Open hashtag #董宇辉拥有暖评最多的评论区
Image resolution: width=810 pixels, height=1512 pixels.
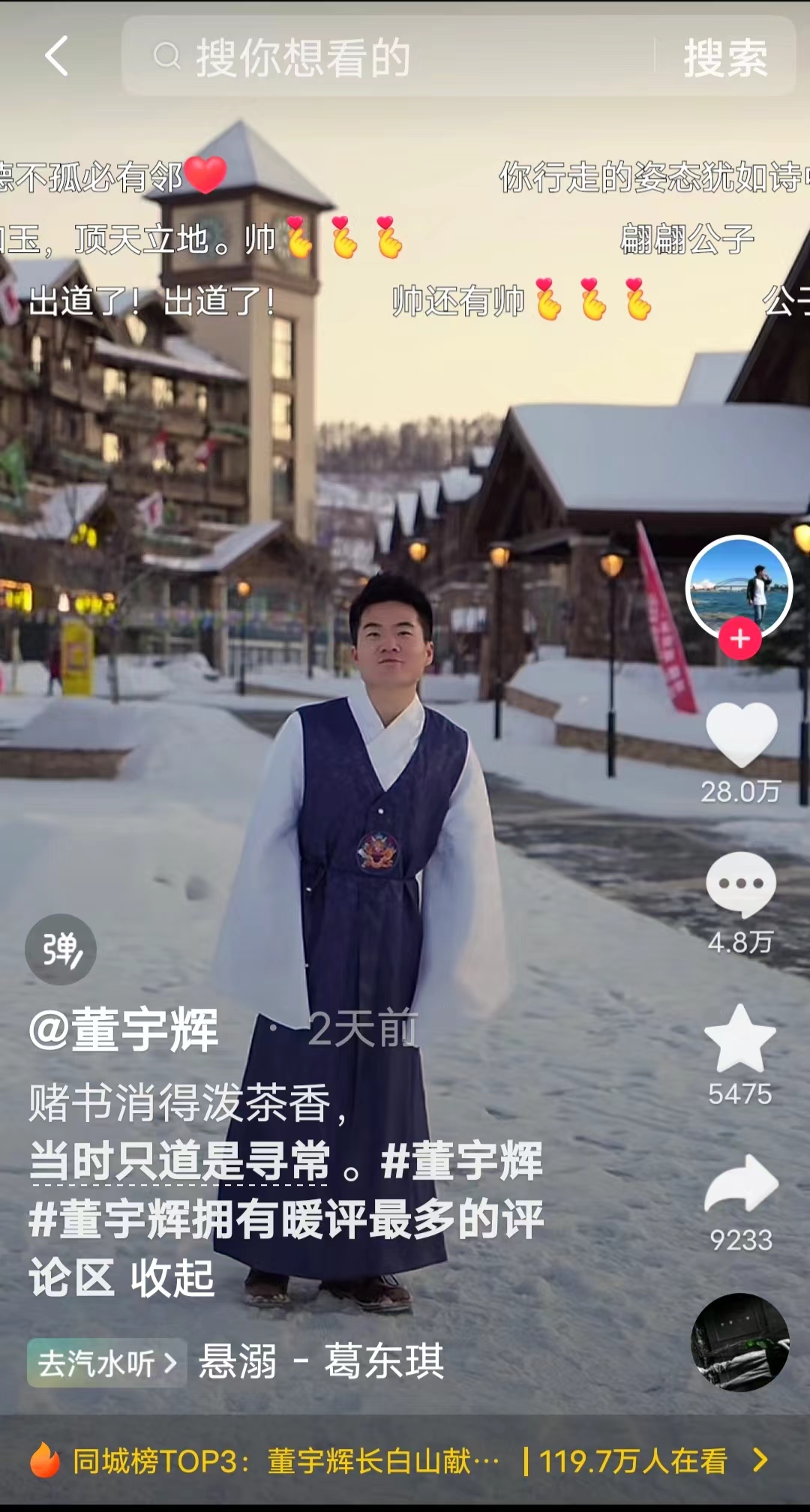click(285, 1220)
